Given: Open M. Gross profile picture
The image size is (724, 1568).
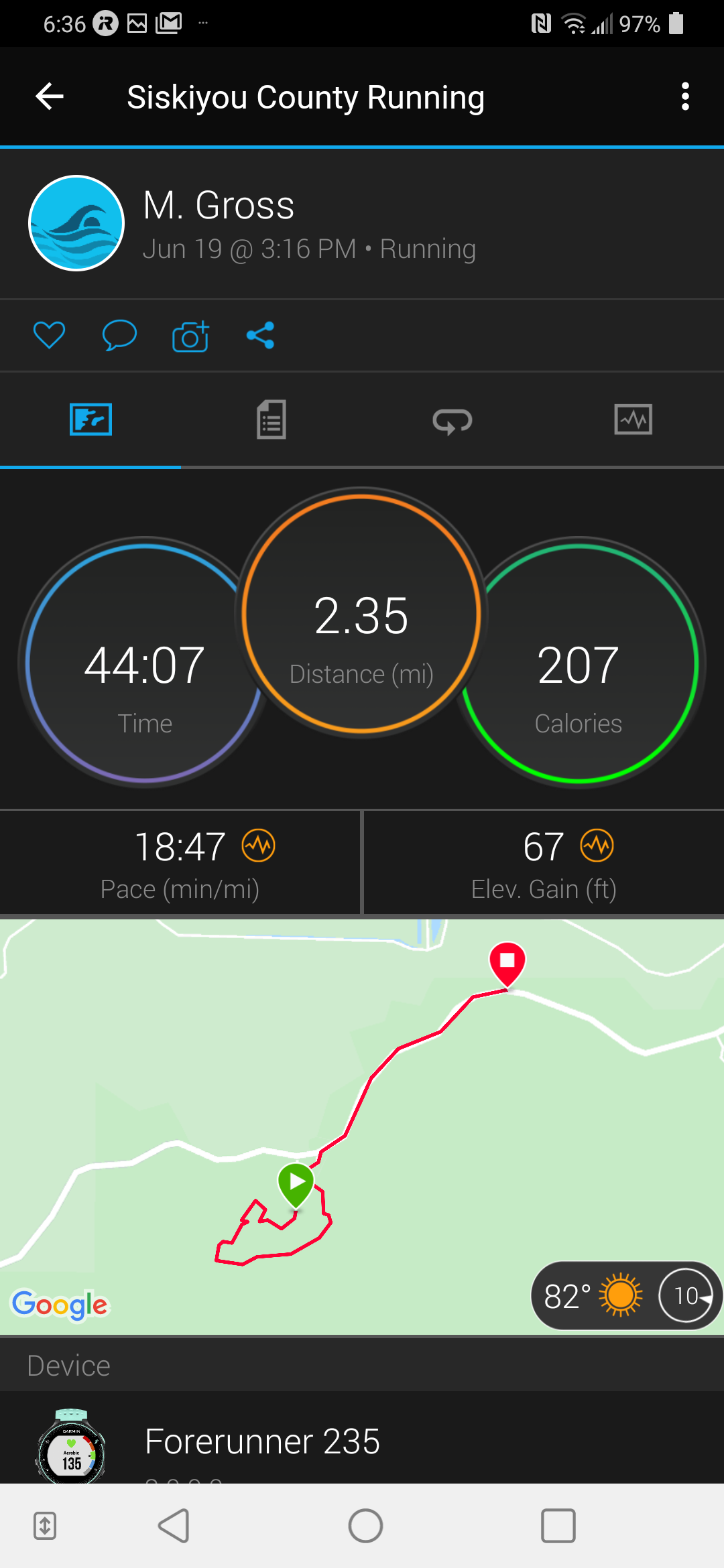Looking at the screenshot, I should (x=76, y=223).
